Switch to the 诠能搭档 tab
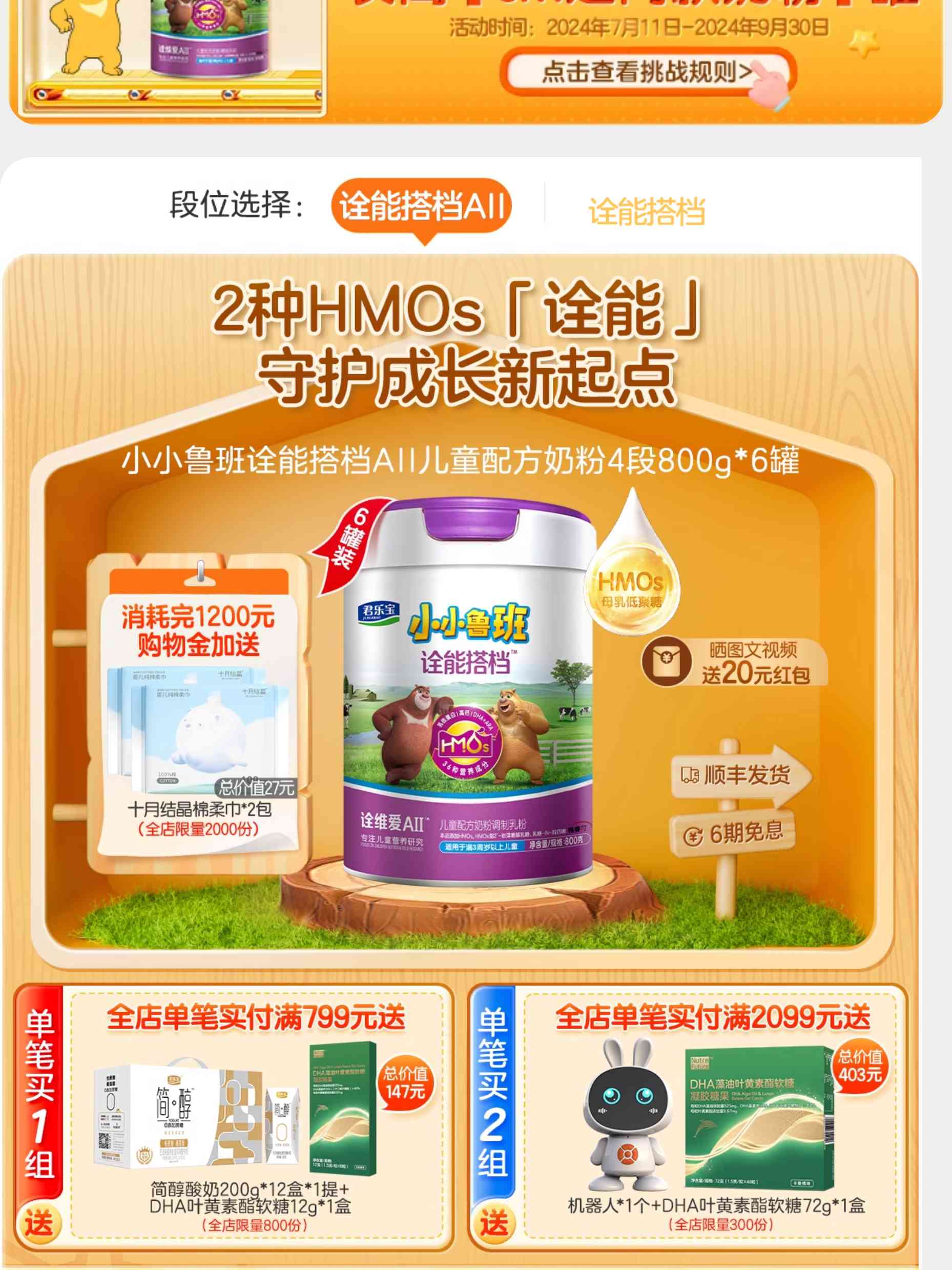952x1270 pixels. pyautogui.click(x=646, y=211)
